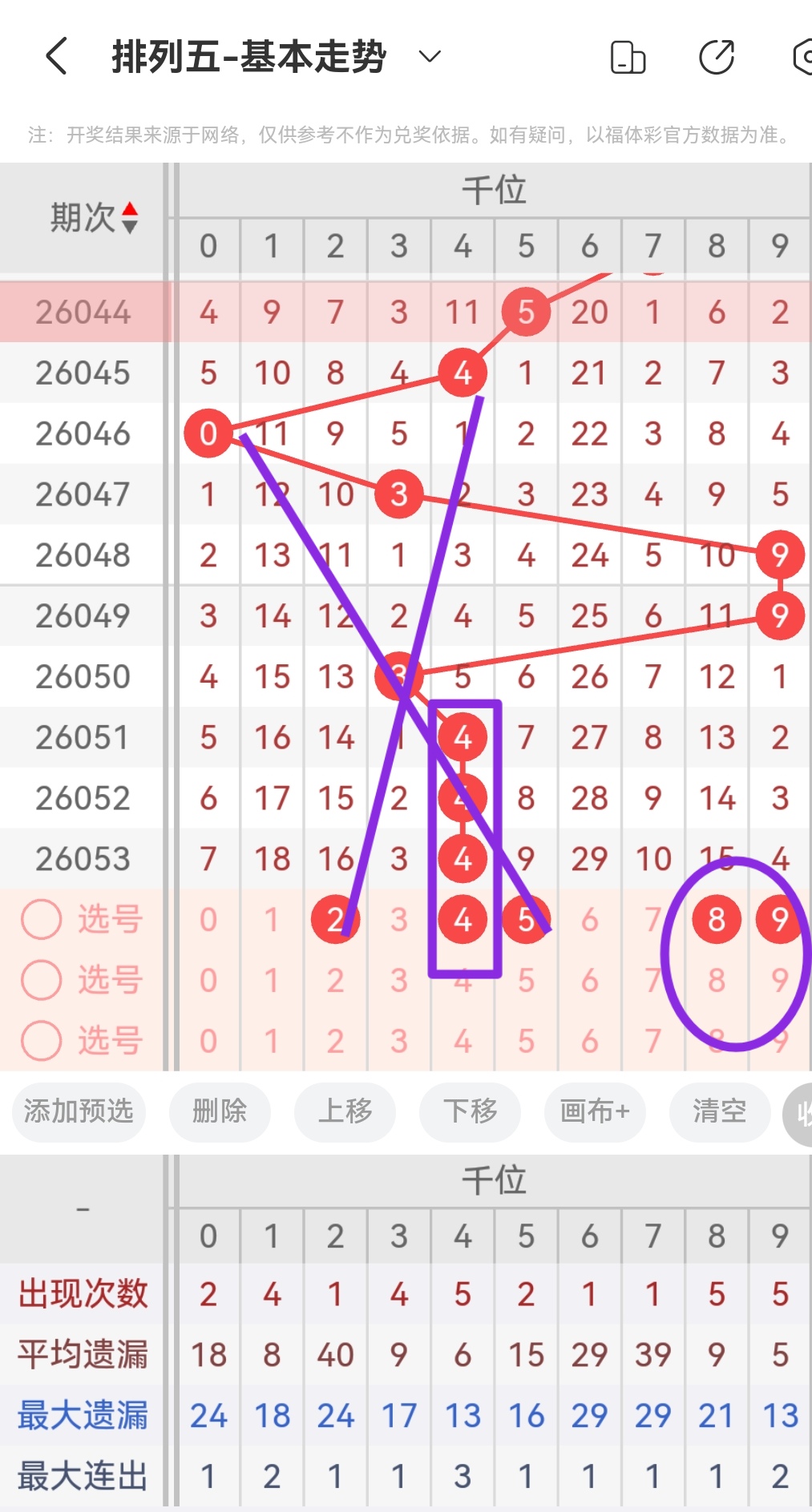Open the share icon in the top bar
The width and height of the screenshot is (812, 1512).
click(x=717, y=56)
